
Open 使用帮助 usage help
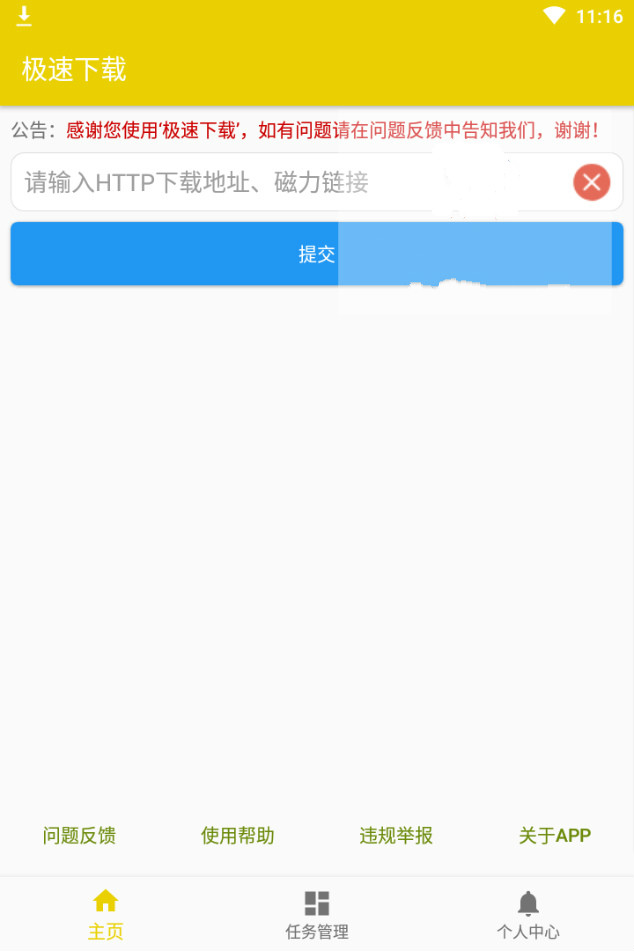click(x=237, y=835)
